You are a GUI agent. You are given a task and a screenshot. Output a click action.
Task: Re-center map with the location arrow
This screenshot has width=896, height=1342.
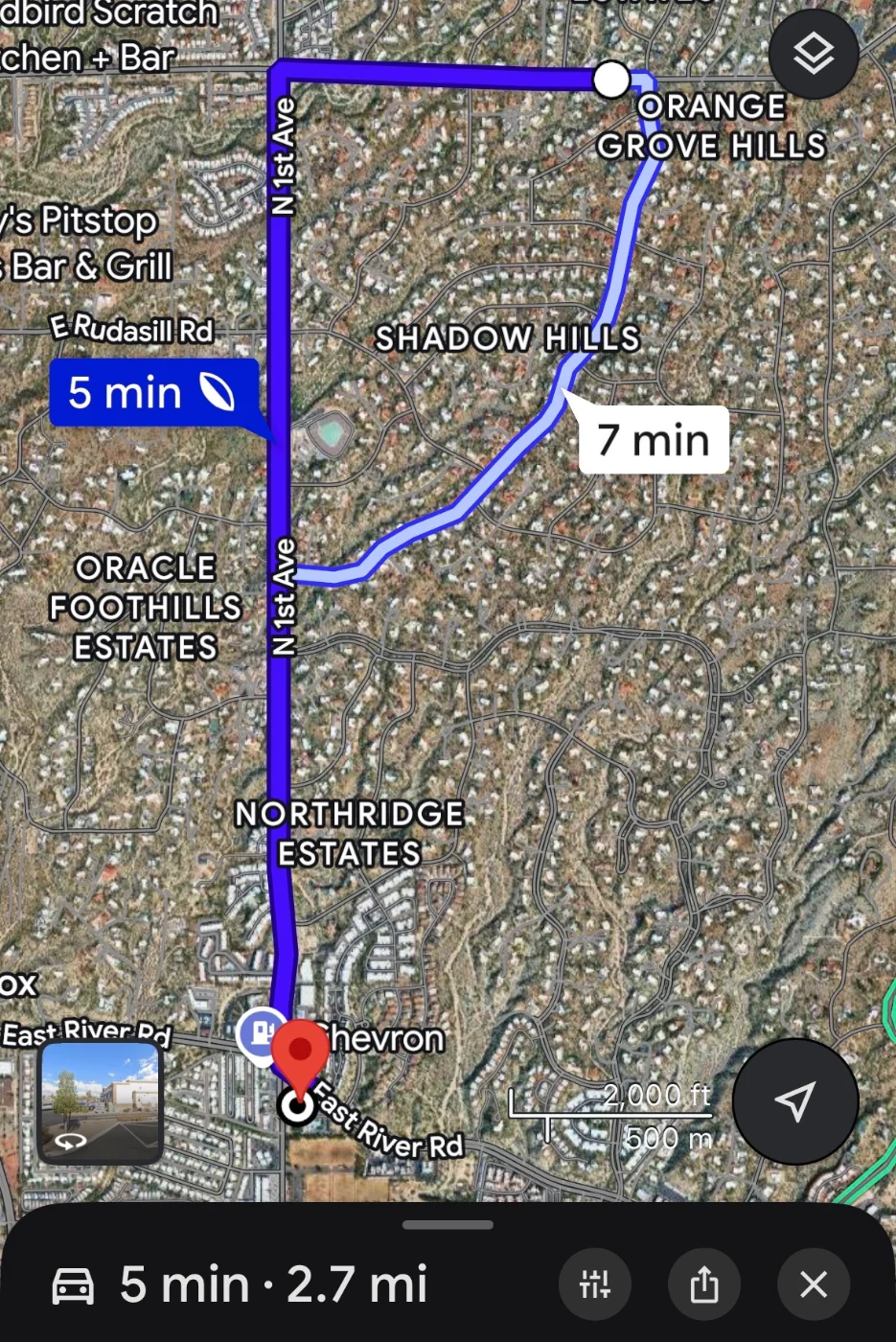(x=794, y=1100)
